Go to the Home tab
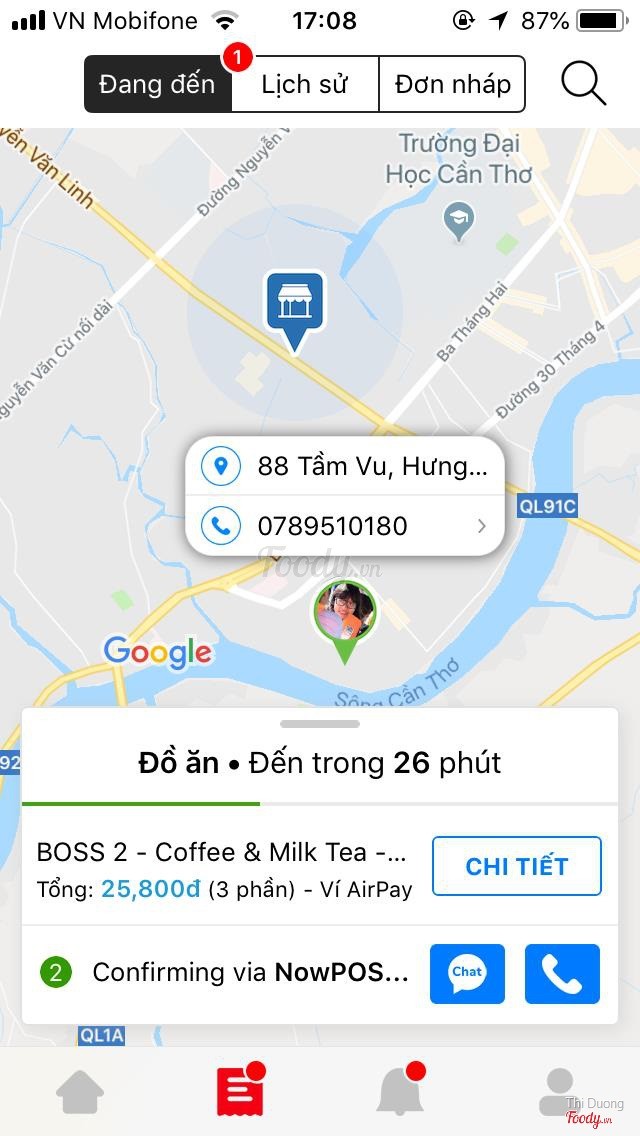The image size is (640, 1136). tap(81, 1092)
